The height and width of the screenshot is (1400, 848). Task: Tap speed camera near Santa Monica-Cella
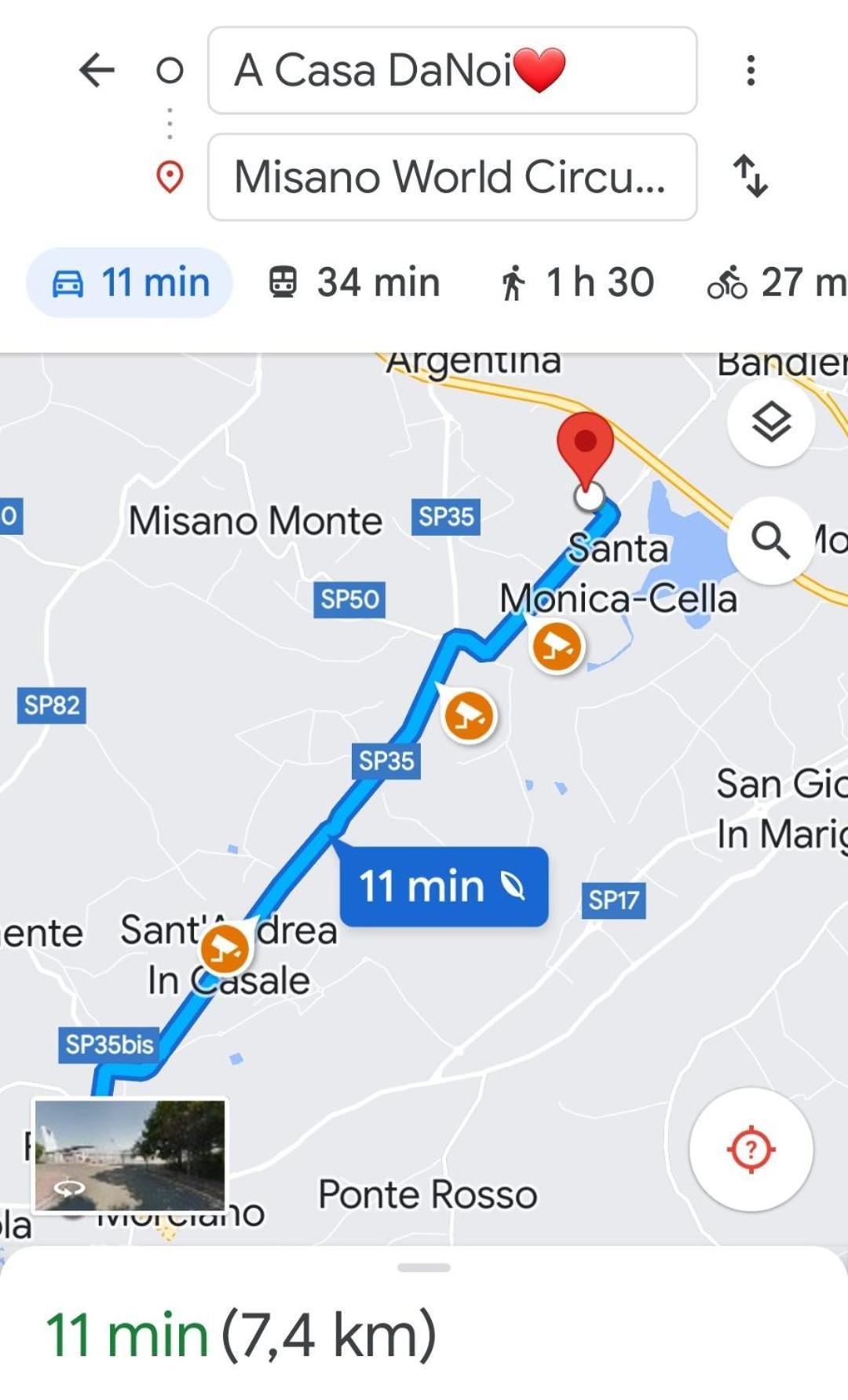pyautogui.click(x=557, y=647)
